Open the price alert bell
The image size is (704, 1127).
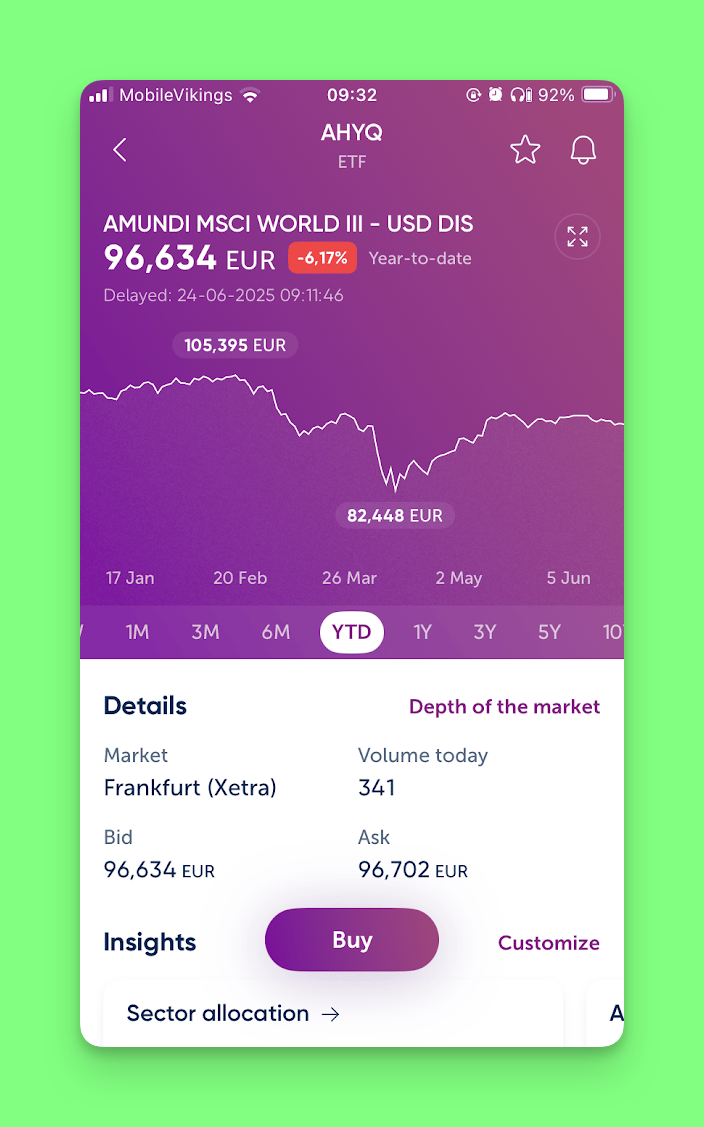point(583,150)
